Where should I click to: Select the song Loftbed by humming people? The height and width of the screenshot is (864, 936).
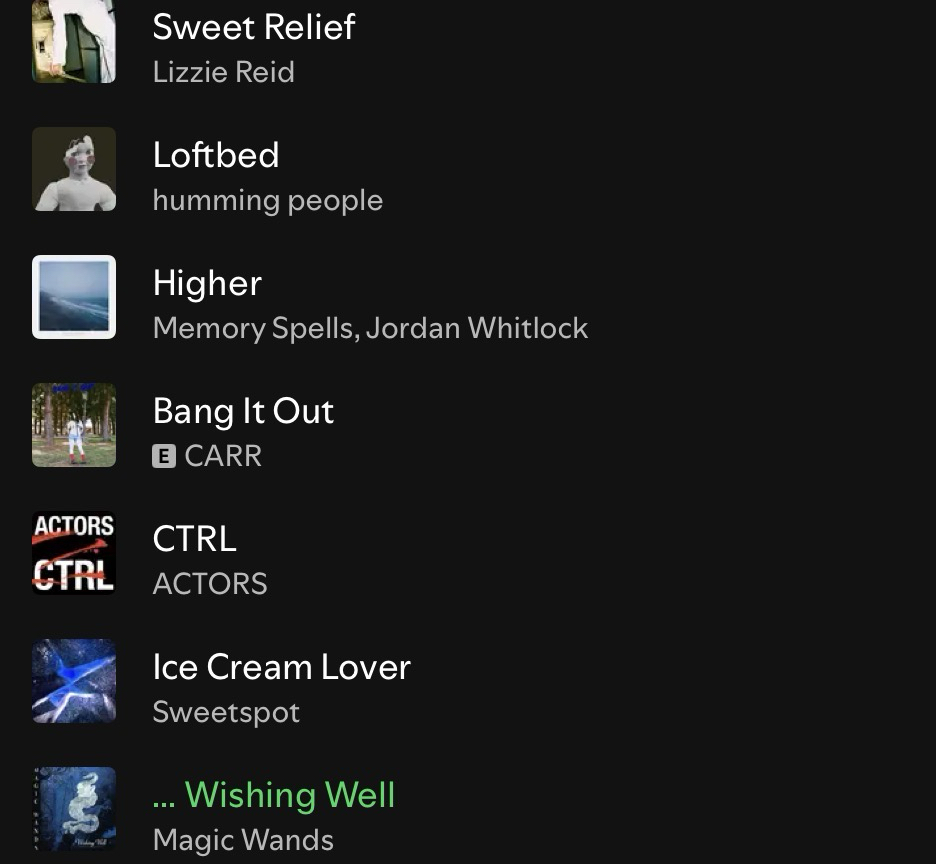pos(216,156)
